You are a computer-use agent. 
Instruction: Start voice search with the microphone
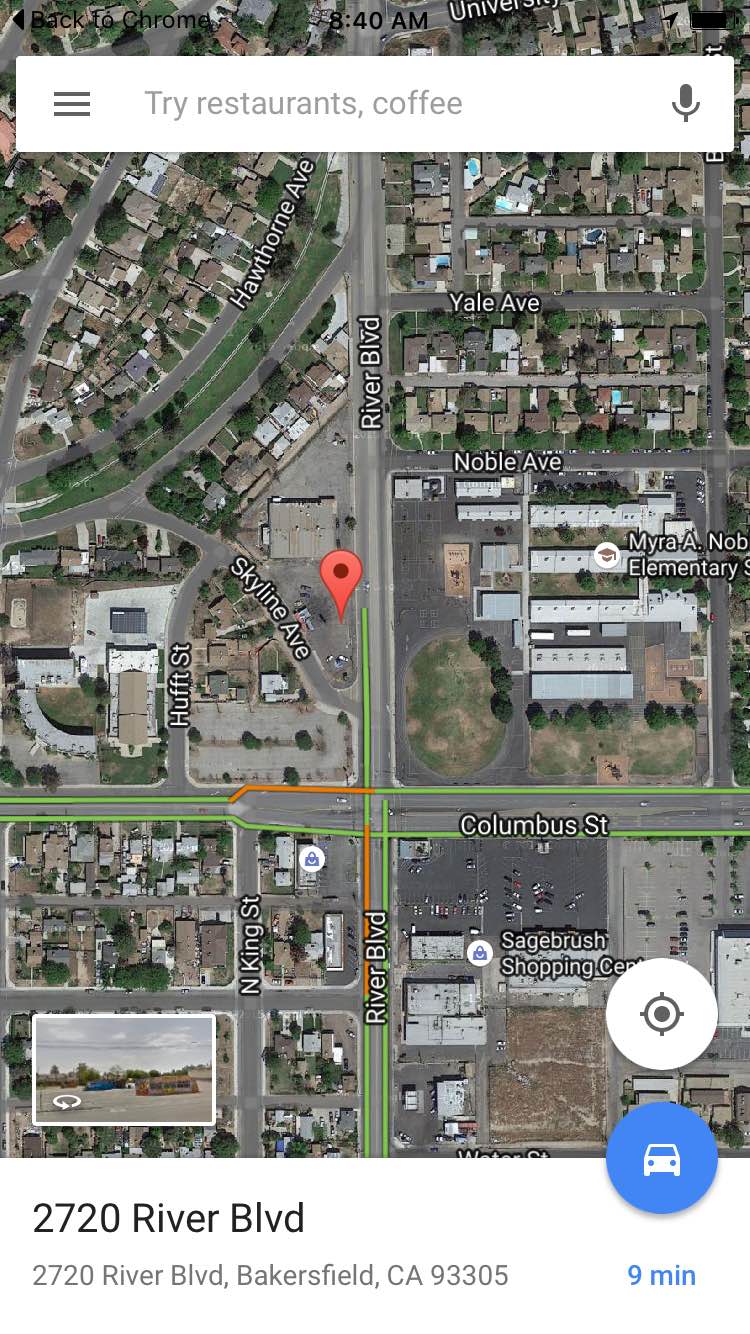[685, 104]
